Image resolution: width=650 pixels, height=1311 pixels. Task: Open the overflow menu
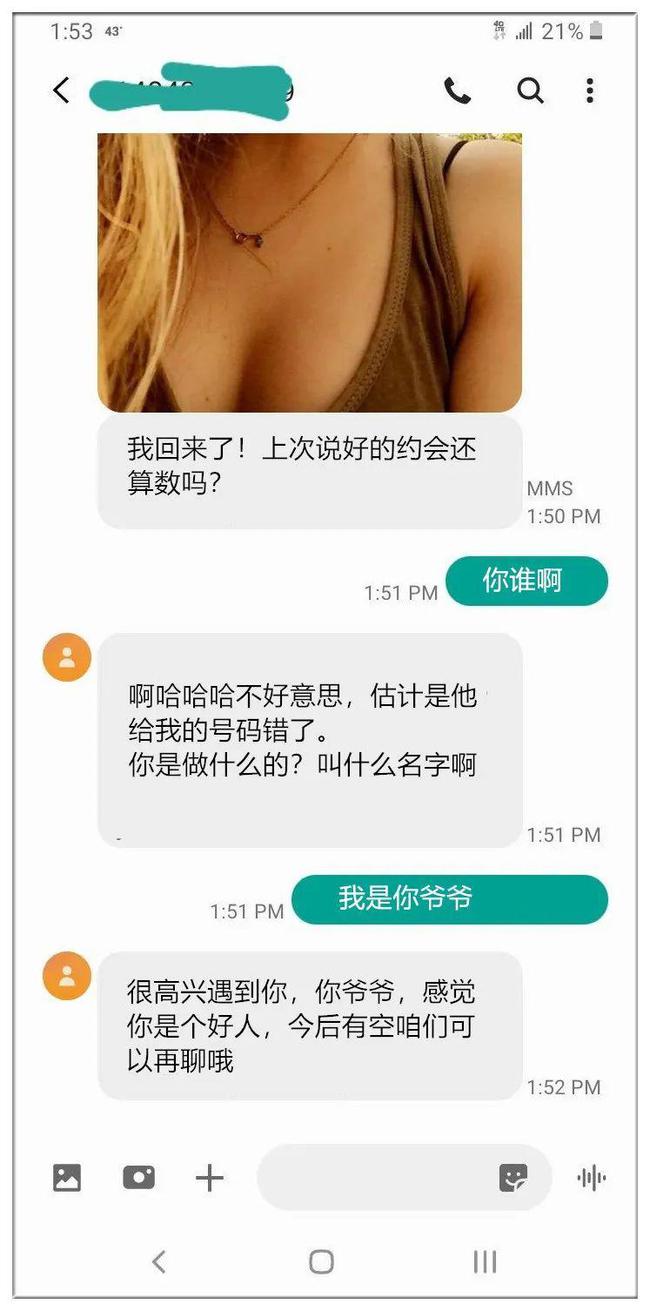590,91
